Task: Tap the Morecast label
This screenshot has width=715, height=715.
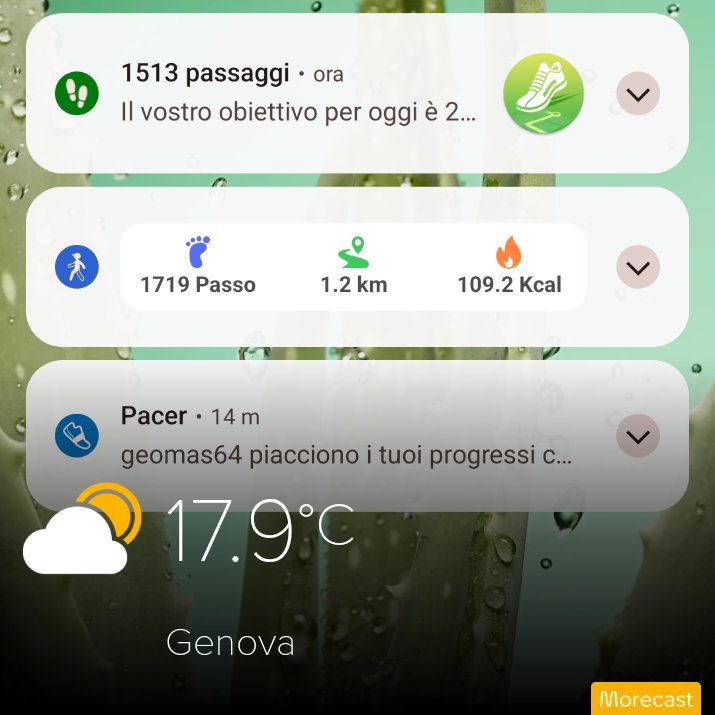Action: coord(646,699)
